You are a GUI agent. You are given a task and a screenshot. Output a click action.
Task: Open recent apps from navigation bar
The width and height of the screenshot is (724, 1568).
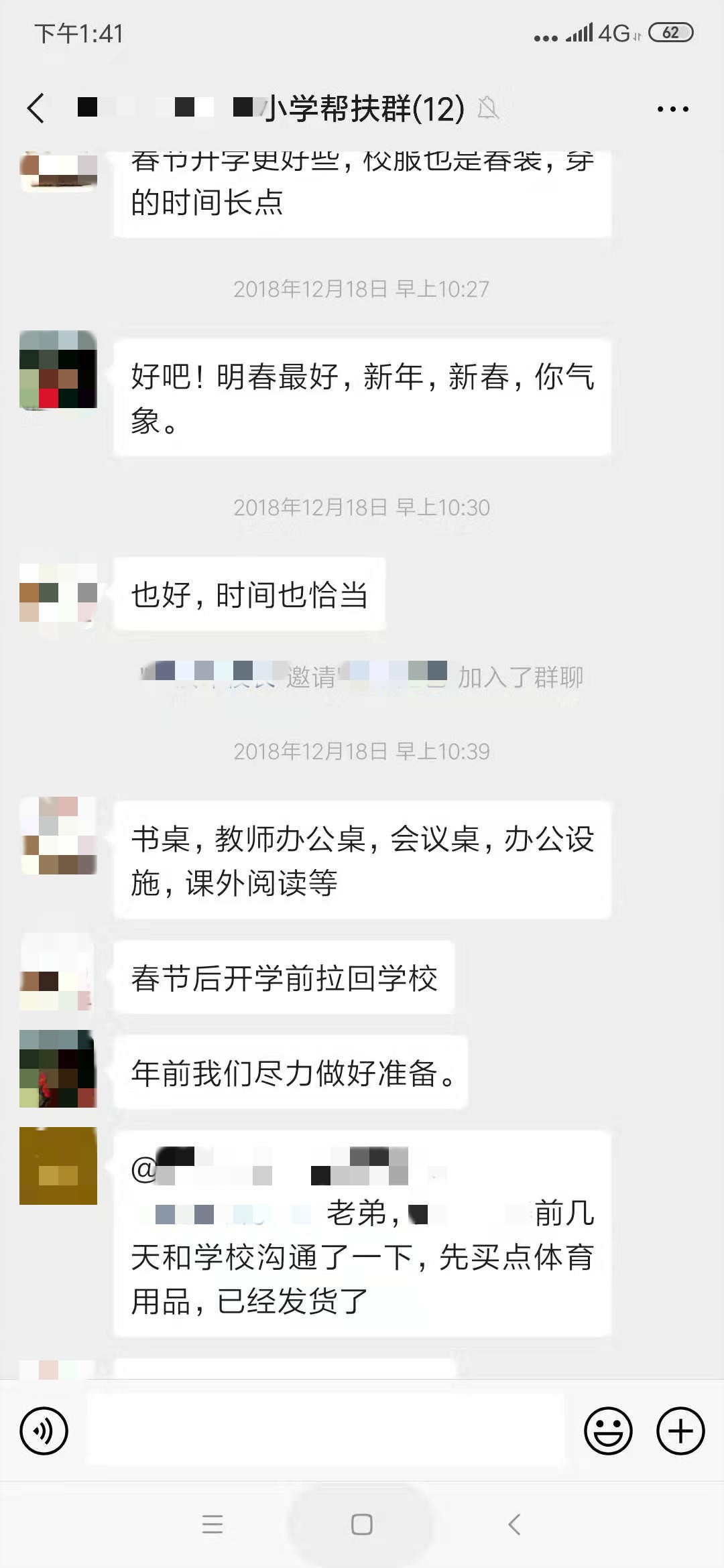coord(213,1524)
